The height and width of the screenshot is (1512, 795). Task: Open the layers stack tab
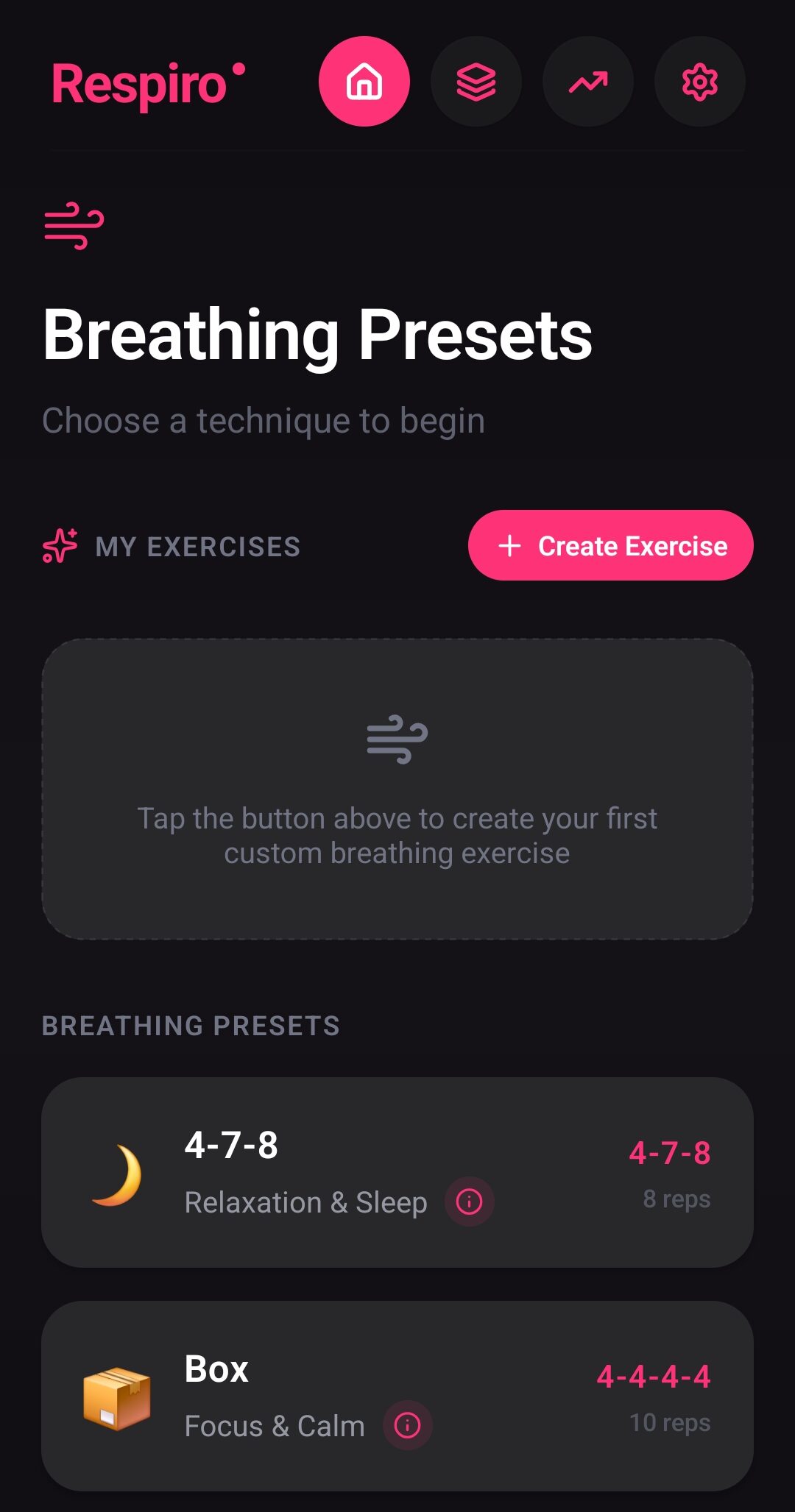click(x=476, y=82)
